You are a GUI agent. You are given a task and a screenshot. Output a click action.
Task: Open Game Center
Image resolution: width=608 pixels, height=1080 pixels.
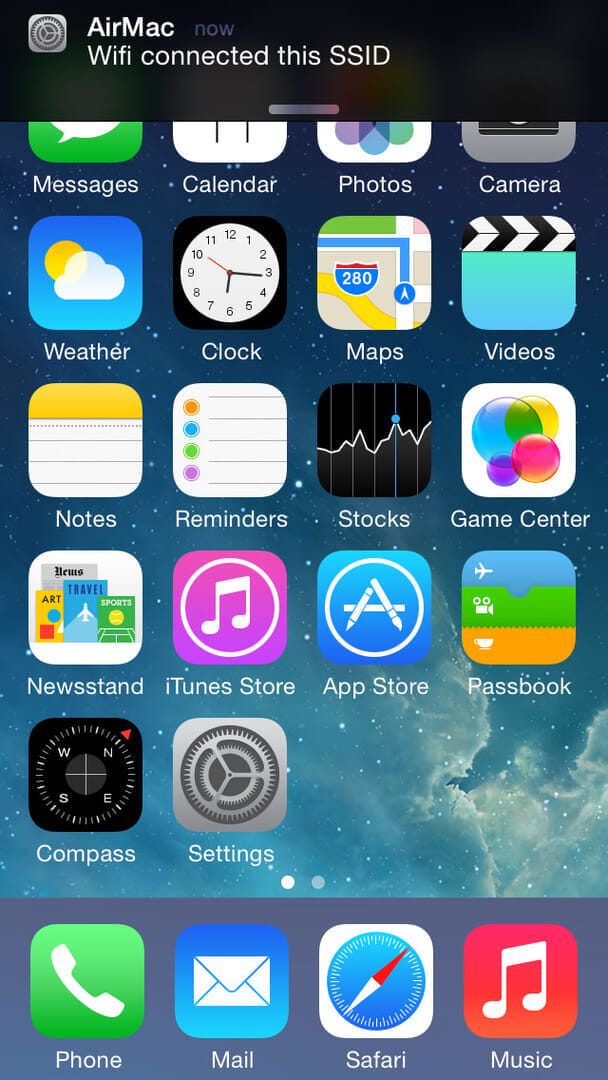click(x=518, y=440)
